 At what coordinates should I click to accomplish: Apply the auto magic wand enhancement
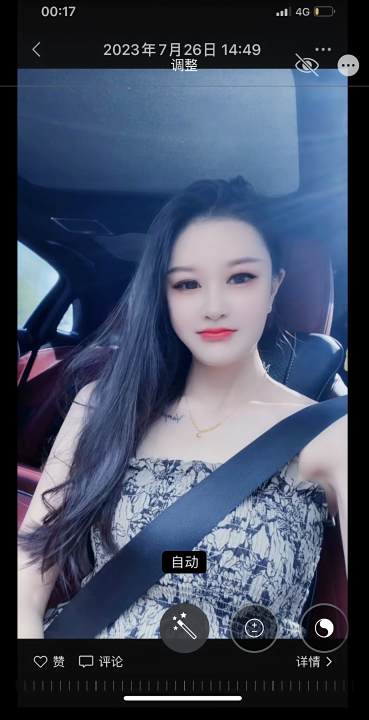pos(184,628)
